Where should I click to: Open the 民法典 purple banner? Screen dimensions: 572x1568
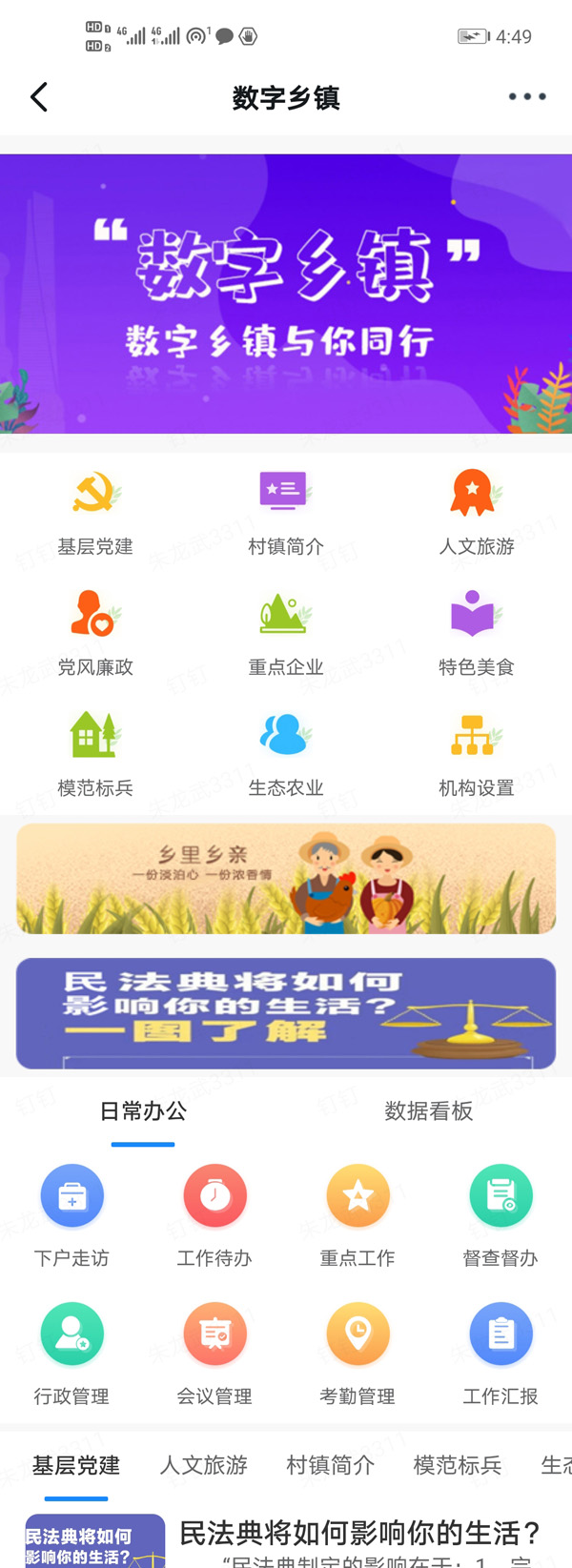[x=286, y=1012]
